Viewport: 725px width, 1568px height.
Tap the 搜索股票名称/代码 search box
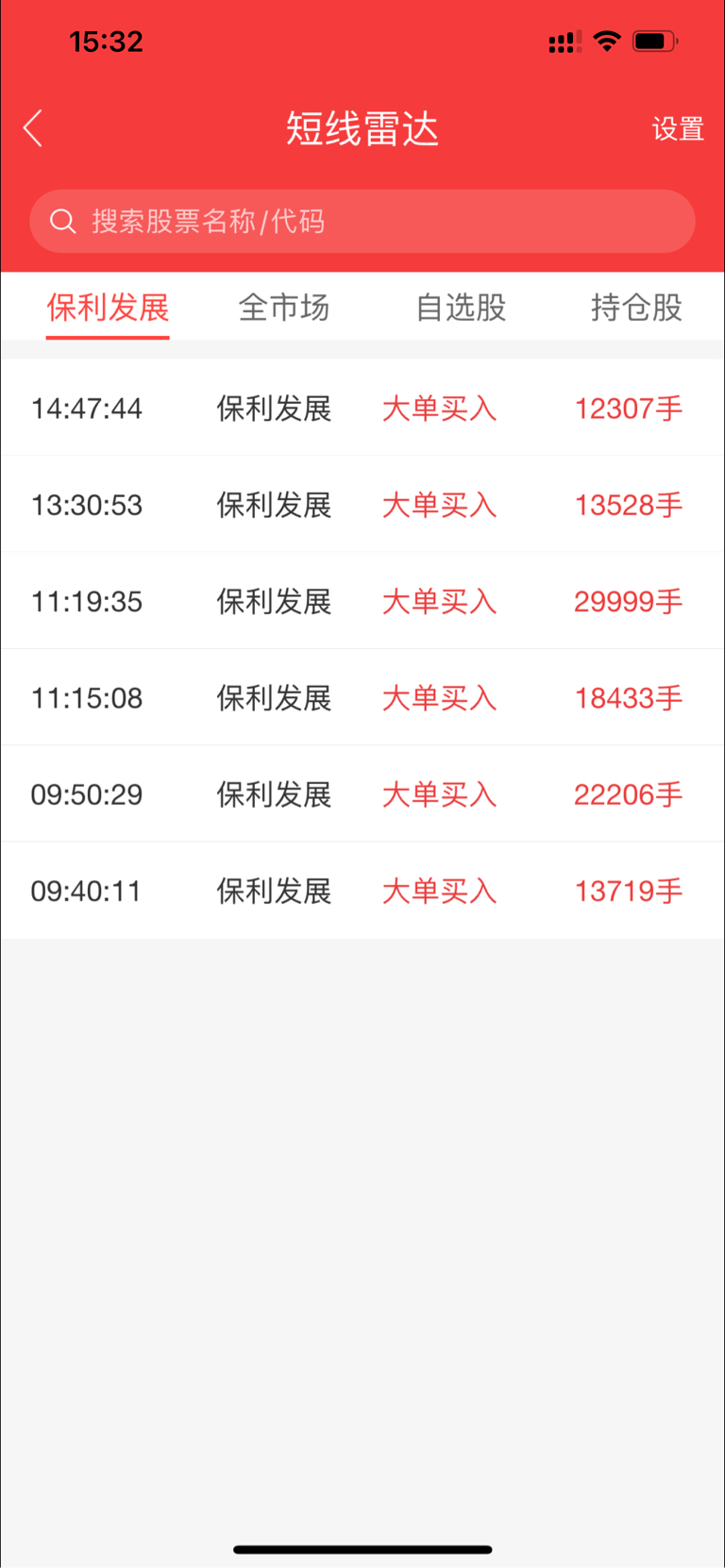tap(362, 221)
